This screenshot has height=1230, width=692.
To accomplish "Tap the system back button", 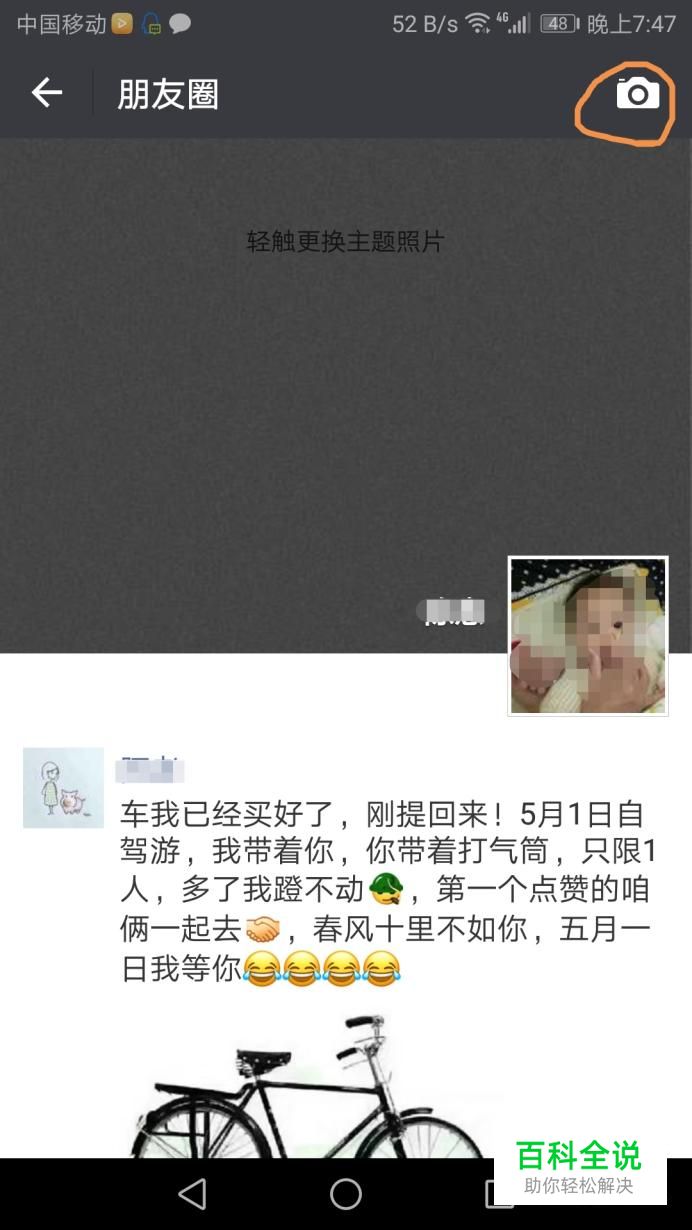I will click(x=192, y=1194).
